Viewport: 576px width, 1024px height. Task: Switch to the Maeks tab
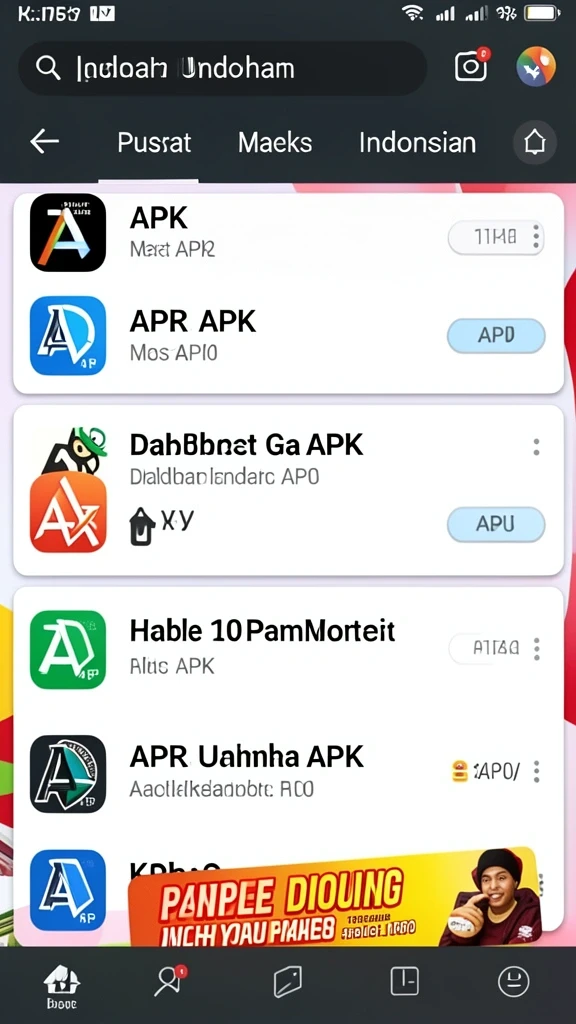275,142
